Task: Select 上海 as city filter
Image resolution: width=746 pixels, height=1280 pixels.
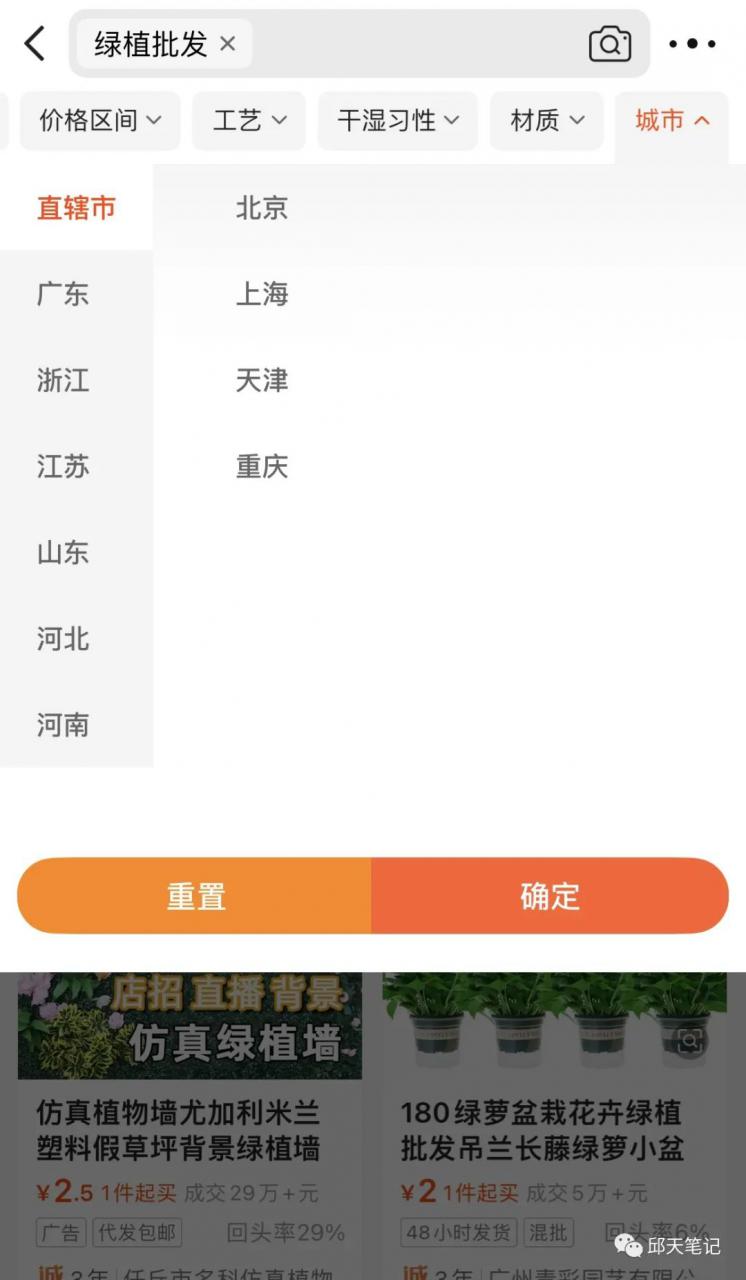Action: 262,294
